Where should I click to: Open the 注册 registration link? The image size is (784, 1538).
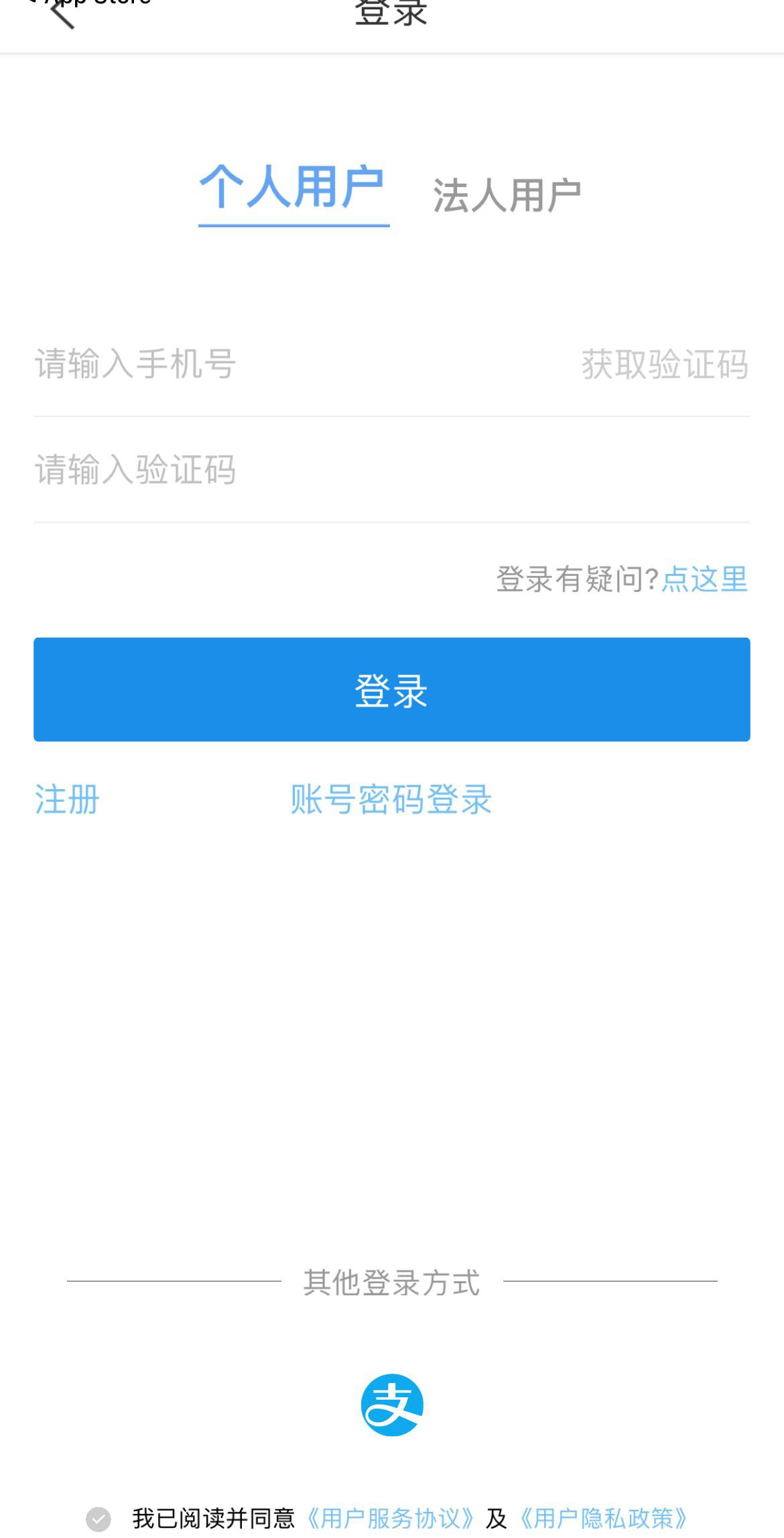click(67, 799)
